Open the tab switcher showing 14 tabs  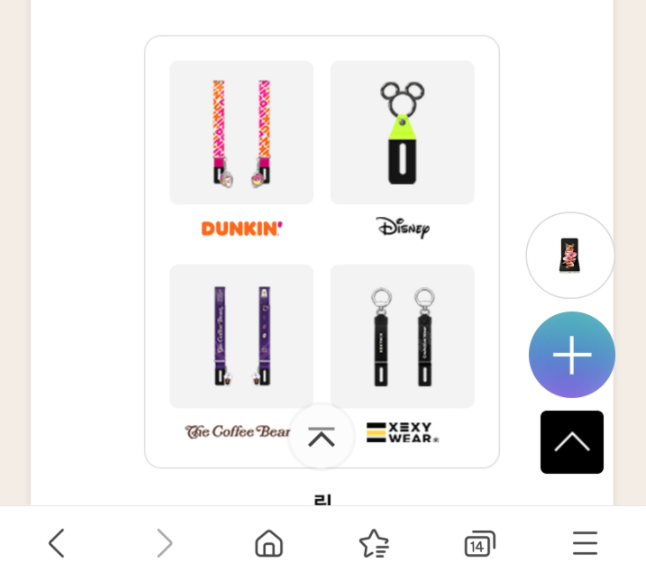click(x=480, y=544)
